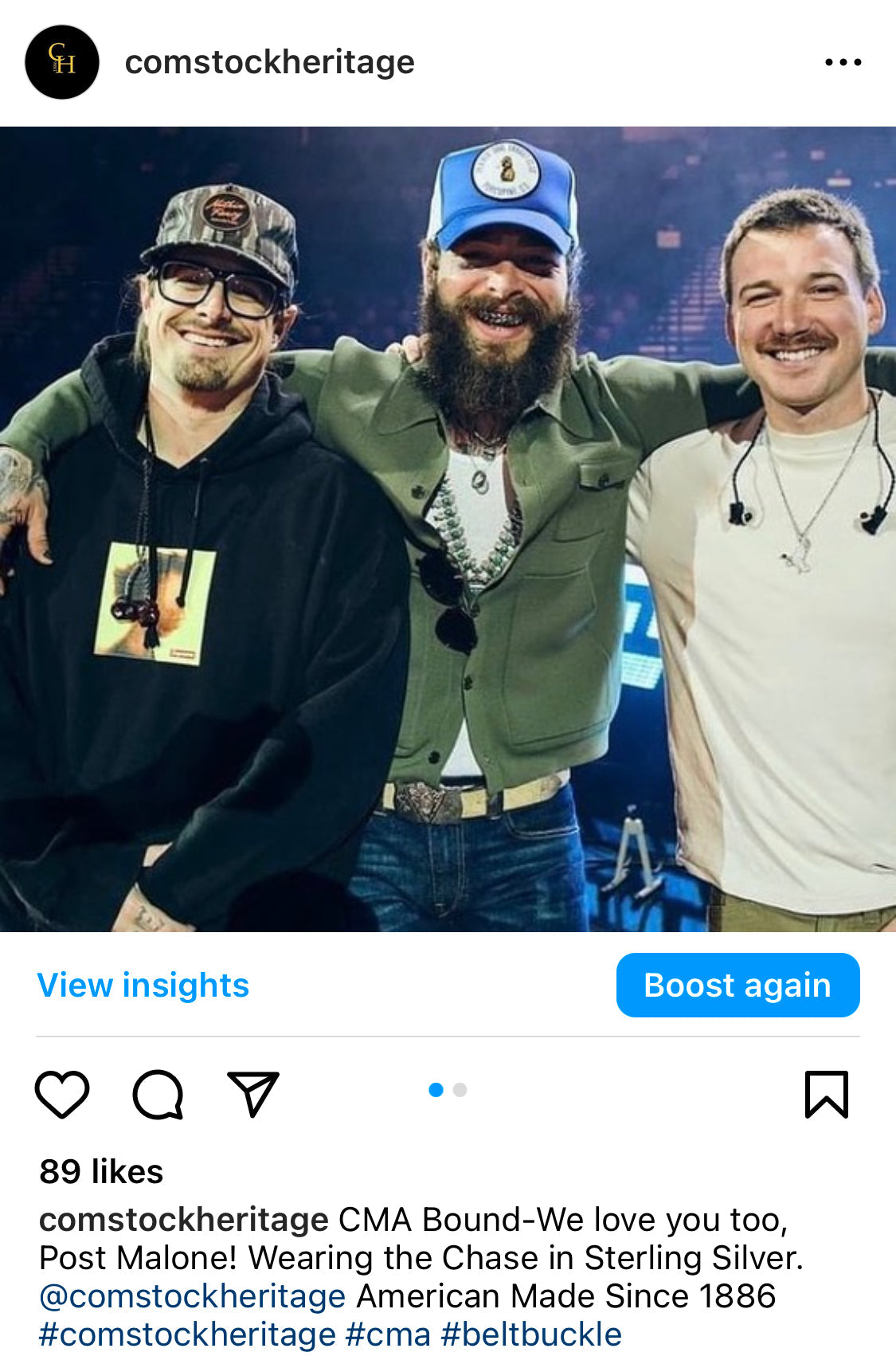Open the three-dot options menu
896x1356 pixels.
(x=843, y=62)
